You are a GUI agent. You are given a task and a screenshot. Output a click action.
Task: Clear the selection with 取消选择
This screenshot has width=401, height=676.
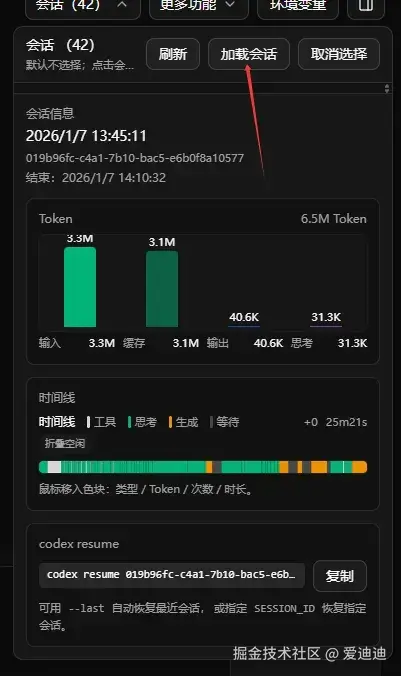[x=339, y=54]
